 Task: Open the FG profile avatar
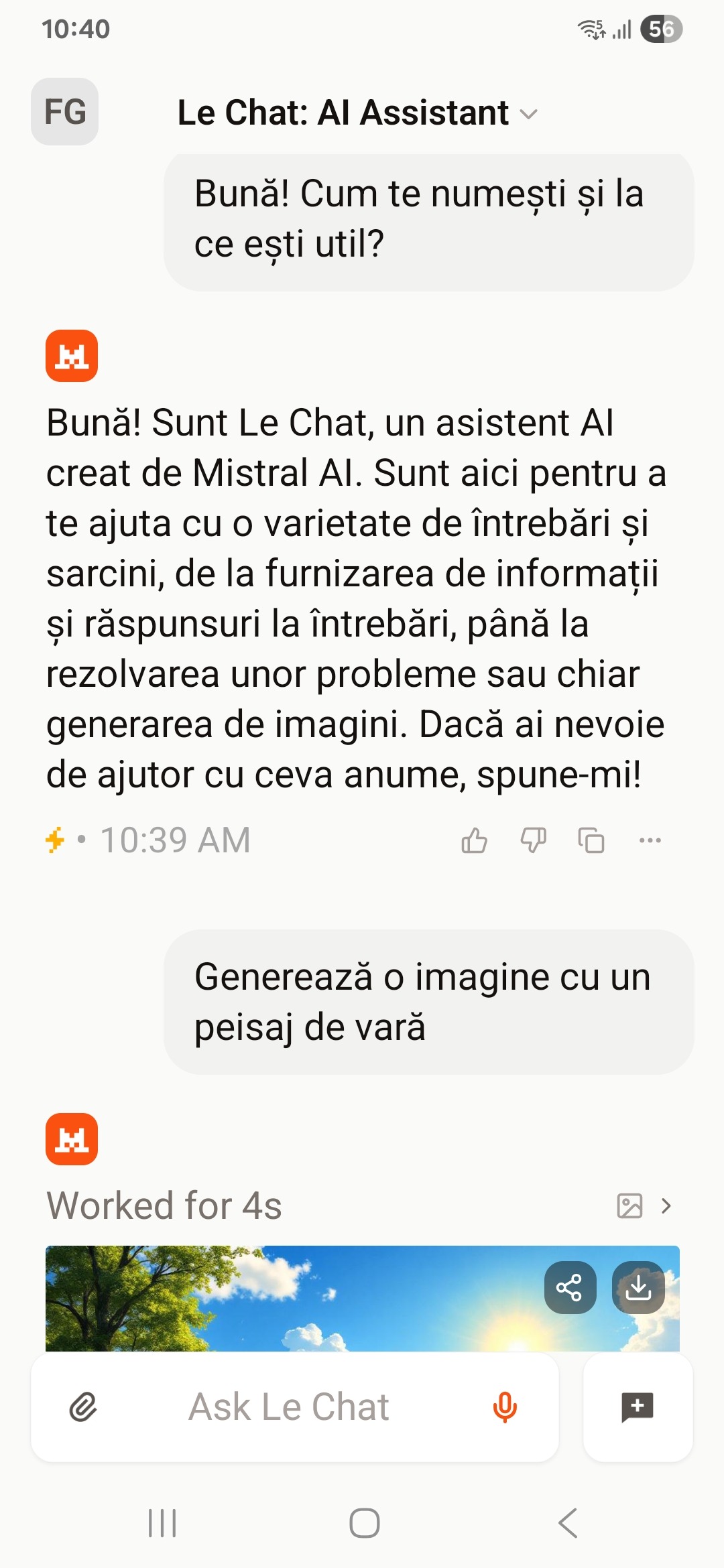[64, 112]
